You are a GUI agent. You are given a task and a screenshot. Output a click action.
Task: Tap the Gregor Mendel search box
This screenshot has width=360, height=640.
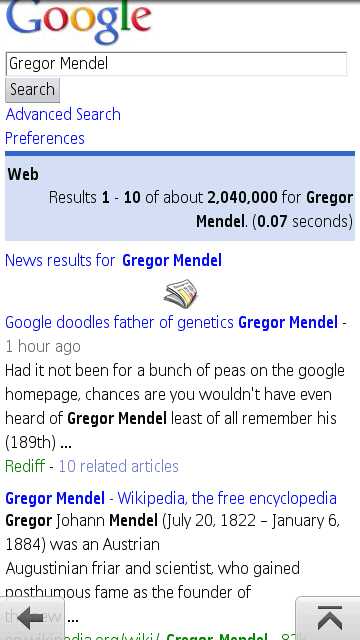(x=176, y=64)
